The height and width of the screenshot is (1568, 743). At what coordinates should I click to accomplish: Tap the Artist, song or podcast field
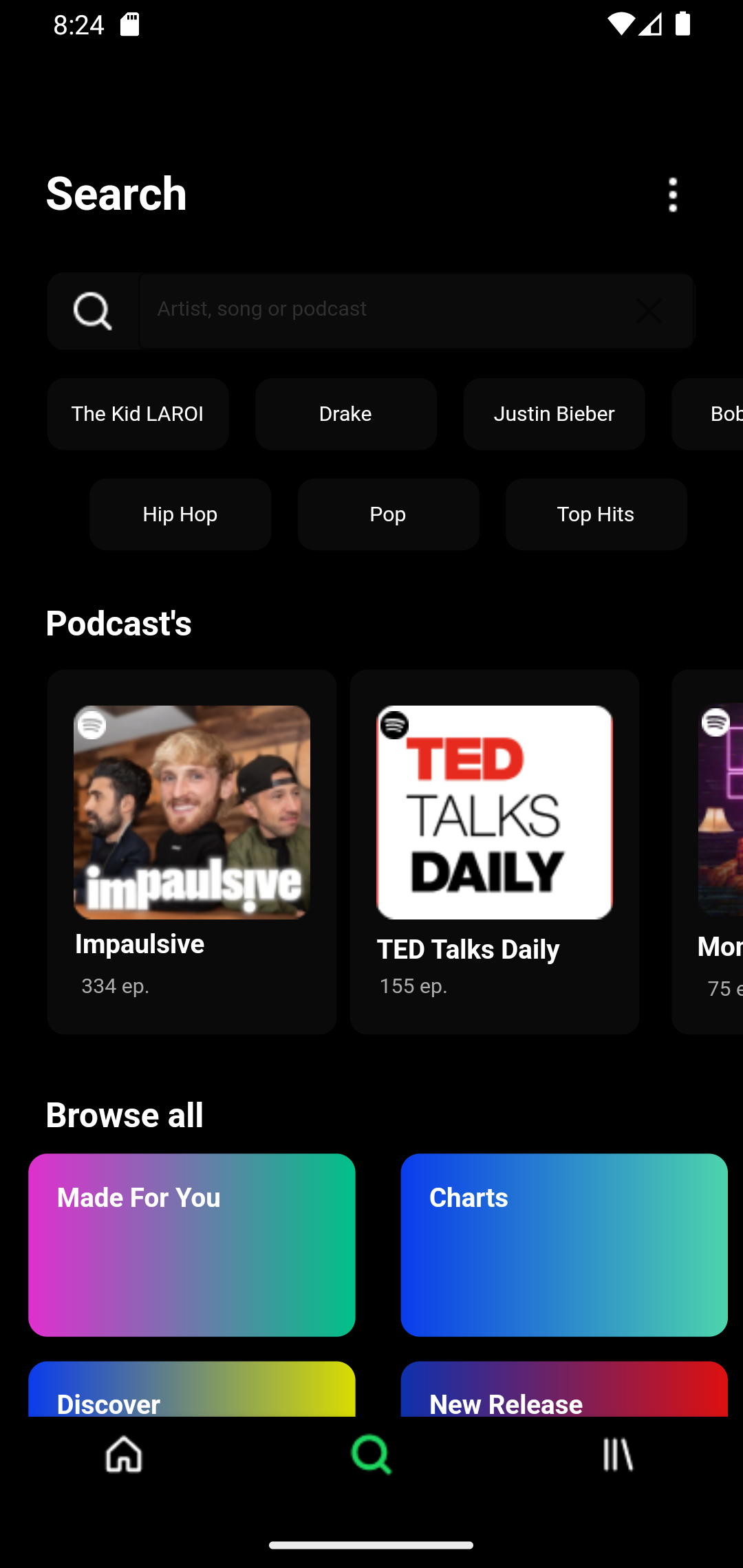[x=385, y=309]
